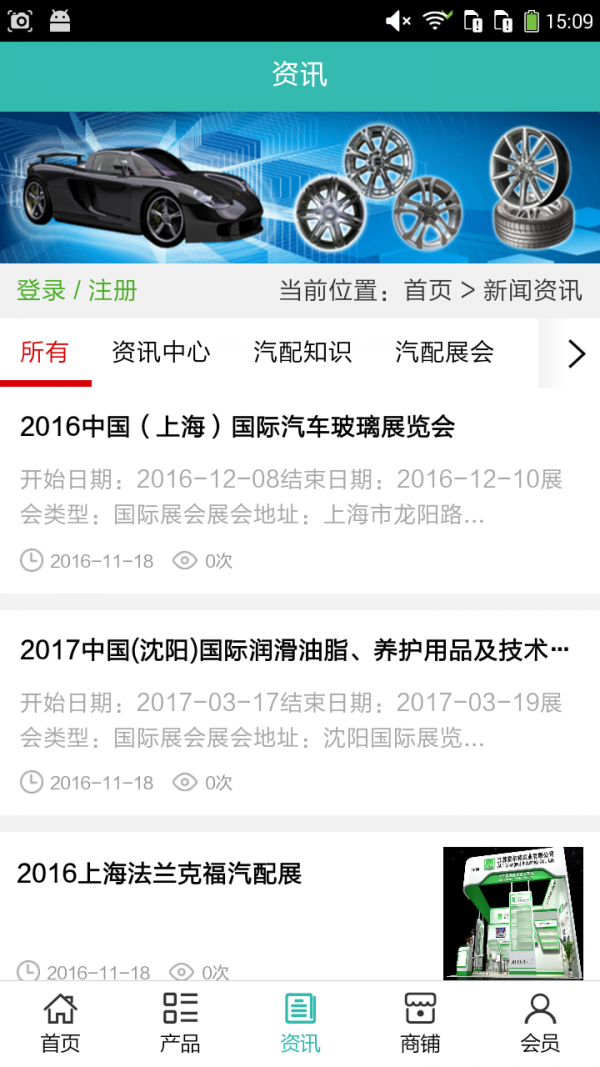Switch to the 汽配知识 tab
This screenshot has width=600, height=1067.
[x=302, y=352]
